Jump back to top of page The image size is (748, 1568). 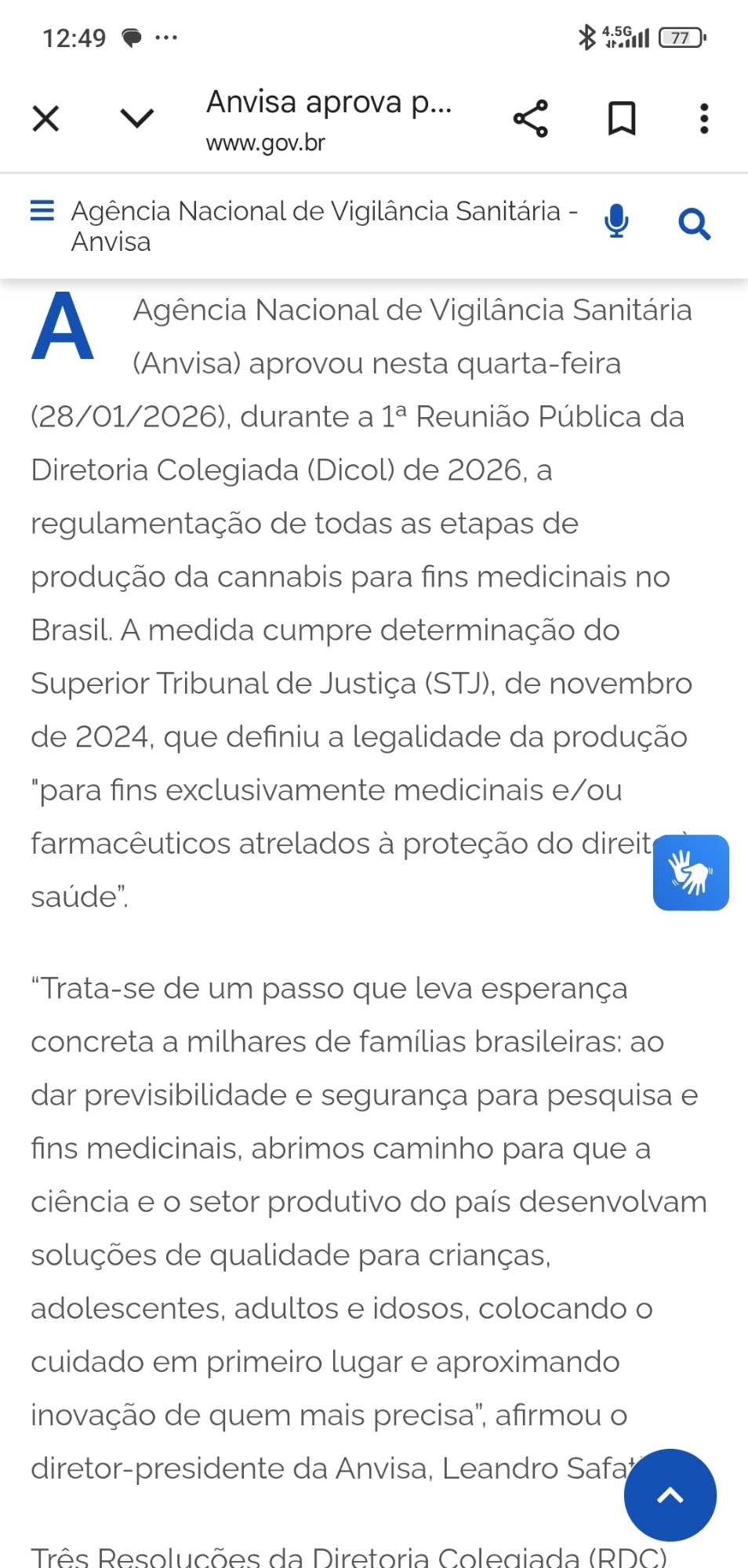(x=670, y=1495)
